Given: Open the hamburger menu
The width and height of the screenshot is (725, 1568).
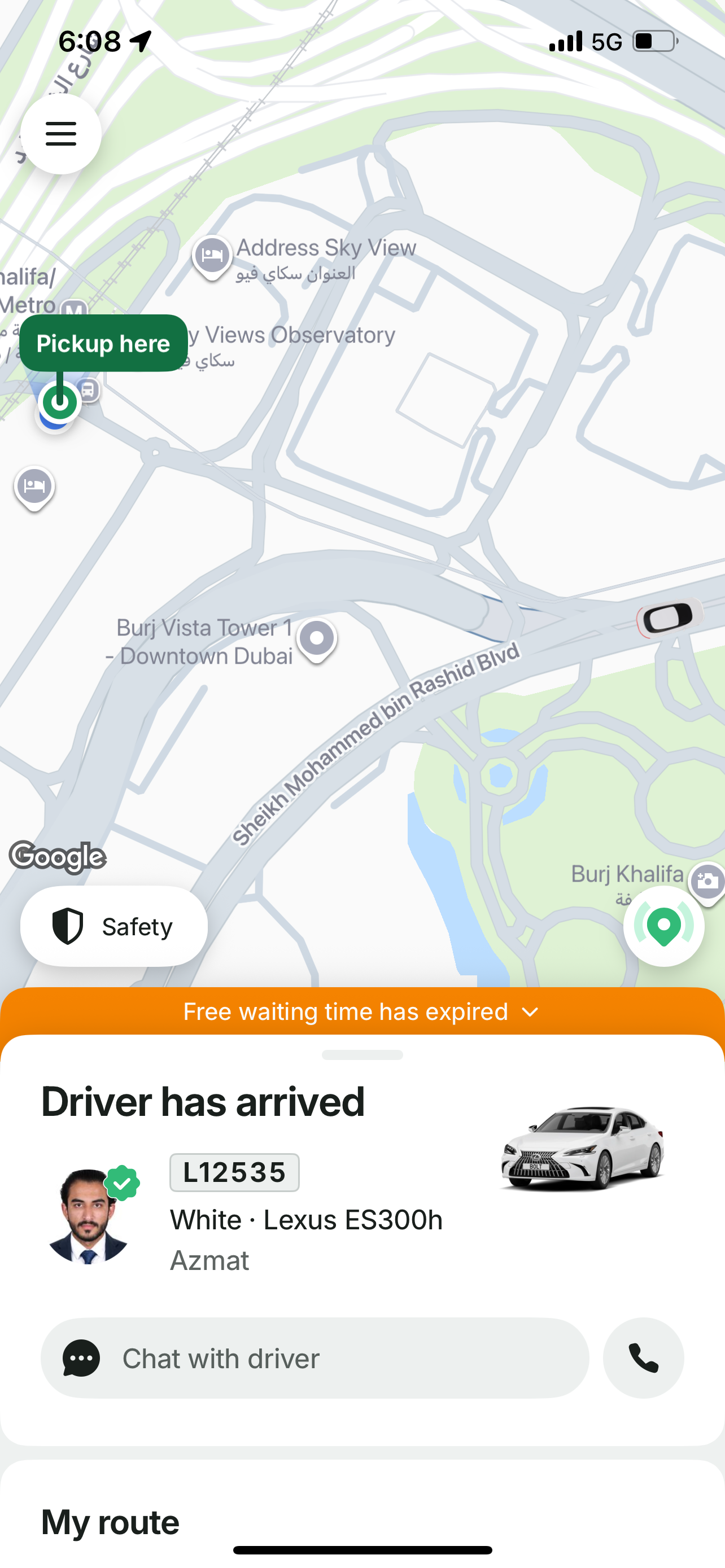Looking at the screenshot, I should pyautogui.click(x=61, y=133).
